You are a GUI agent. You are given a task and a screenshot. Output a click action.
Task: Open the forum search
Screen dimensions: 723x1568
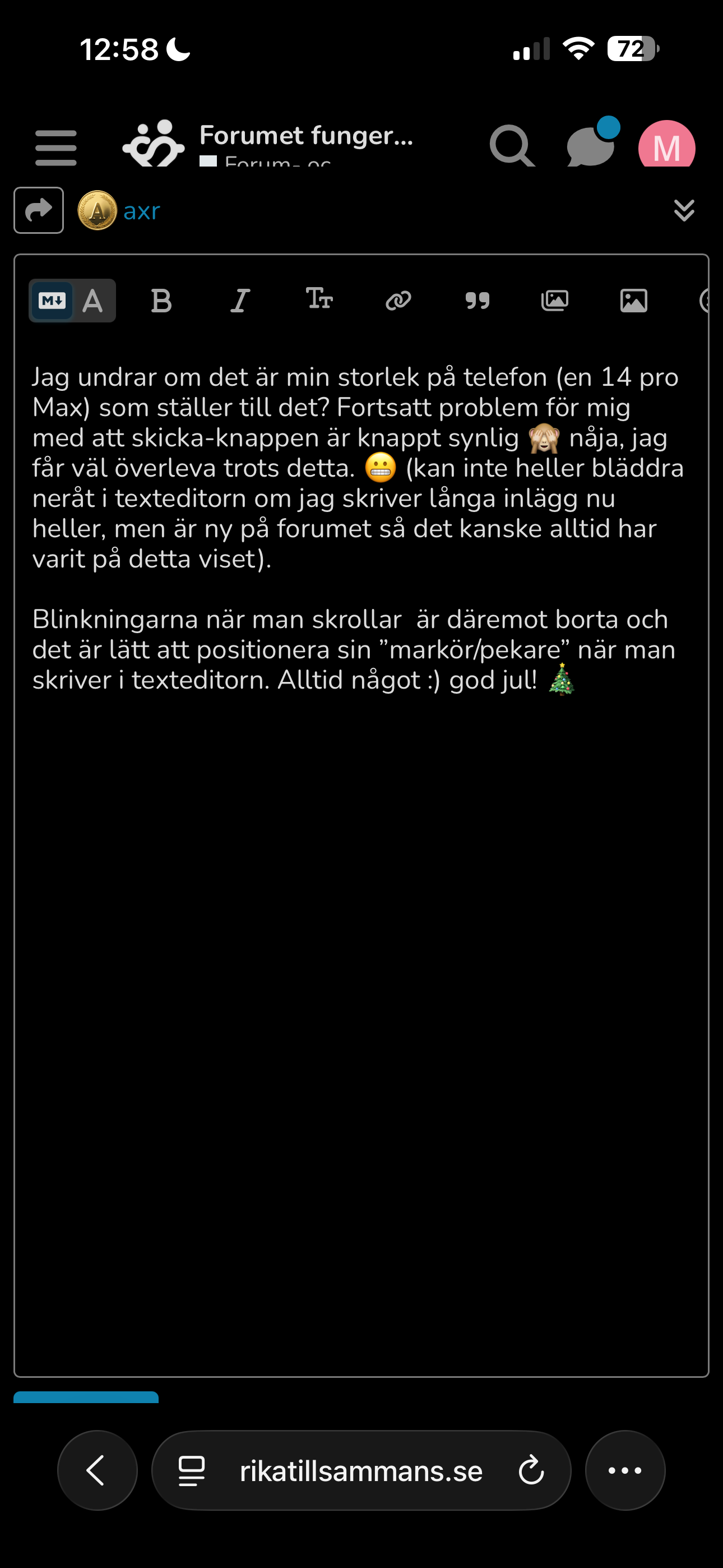[511, 146]
